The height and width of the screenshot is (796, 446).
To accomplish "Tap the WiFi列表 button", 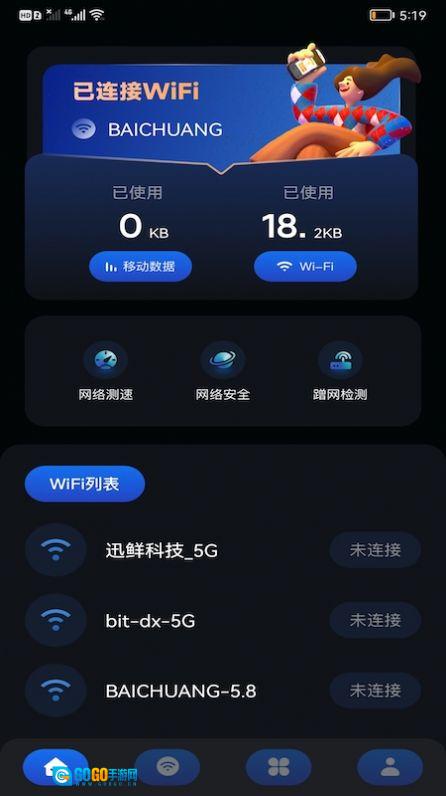I will pyautogui.click(x=85, y=483).
